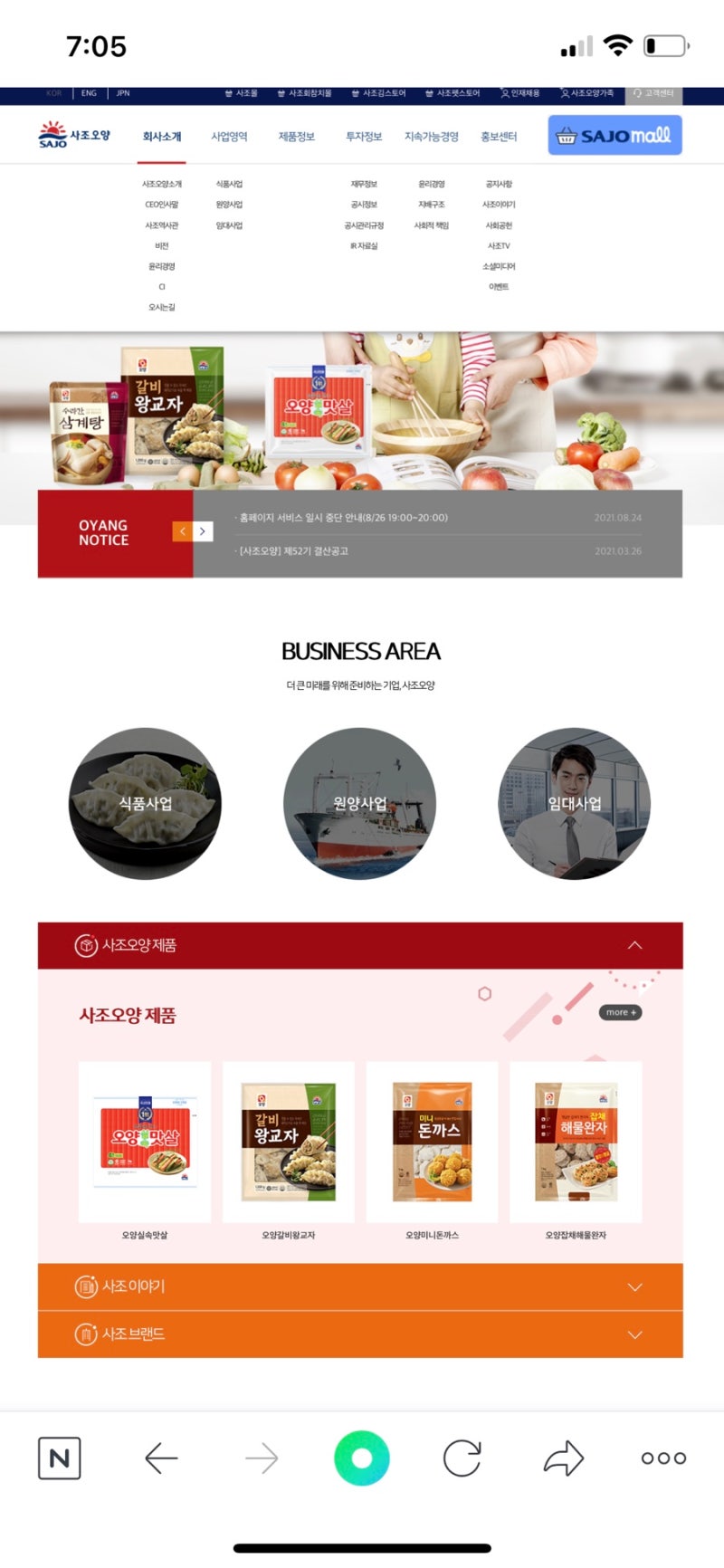Open the SAJO mall button
Screen dimensions: 724x1568
point(614,136)
